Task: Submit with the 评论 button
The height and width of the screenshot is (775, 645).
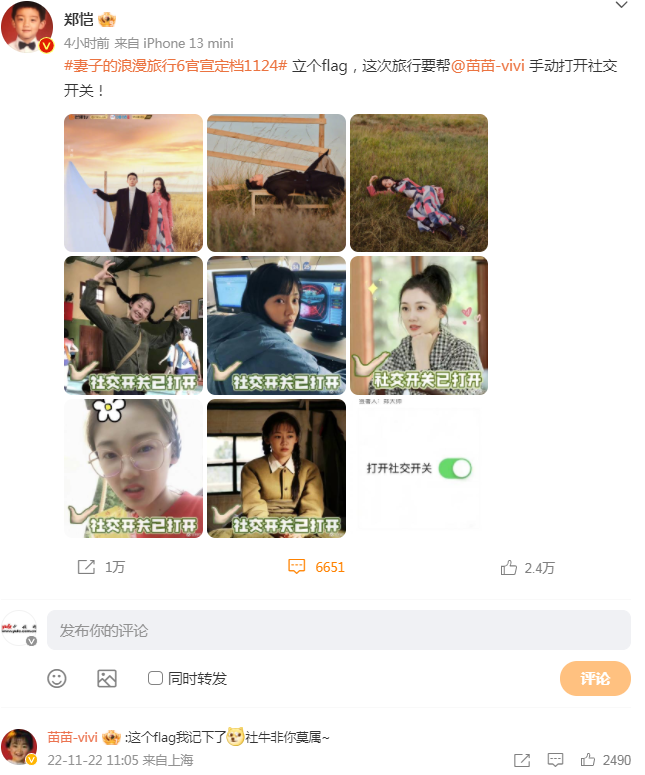Action: pos(594,678)
